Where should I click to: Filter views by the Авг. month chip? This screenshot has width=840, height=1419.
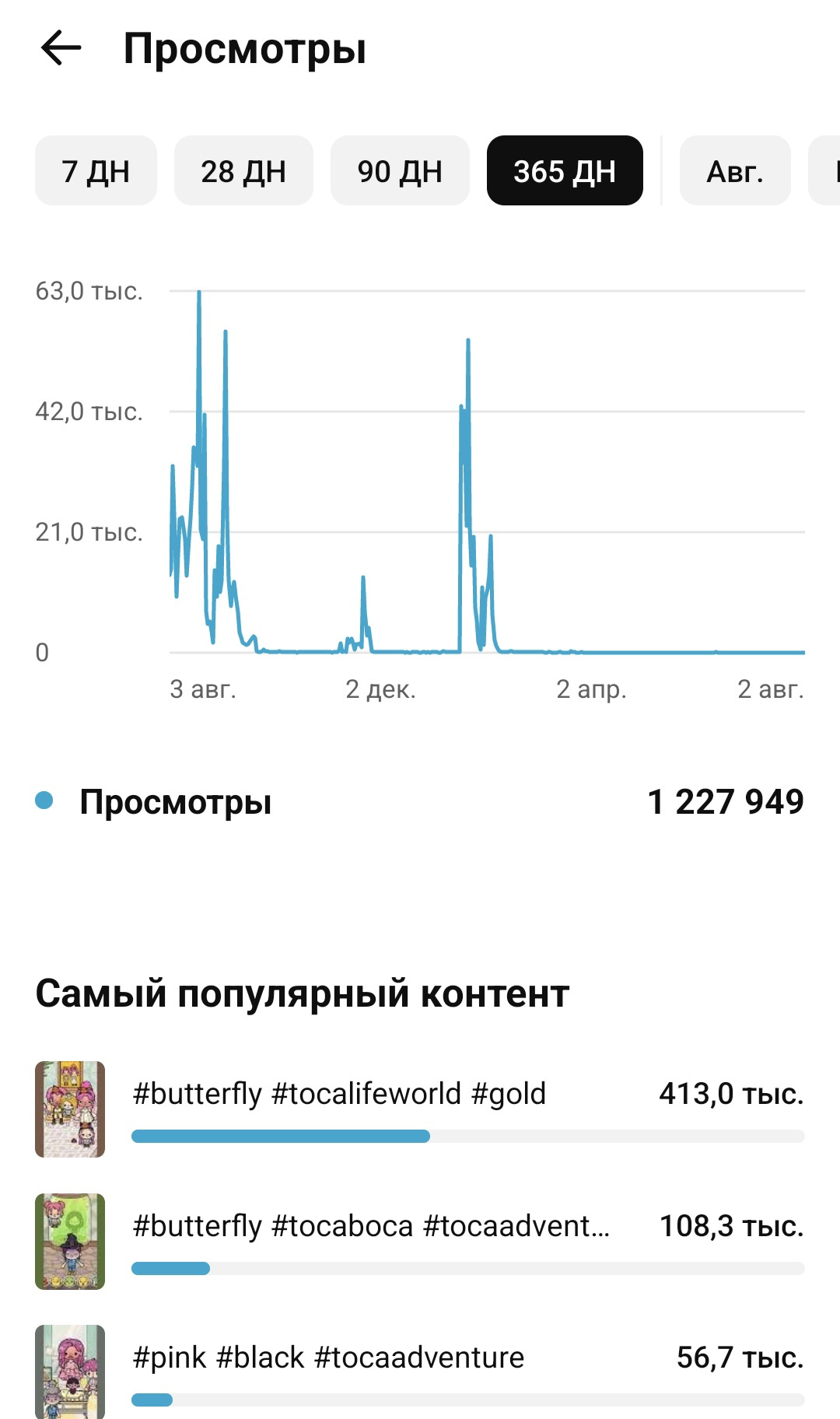click(735, 170)
